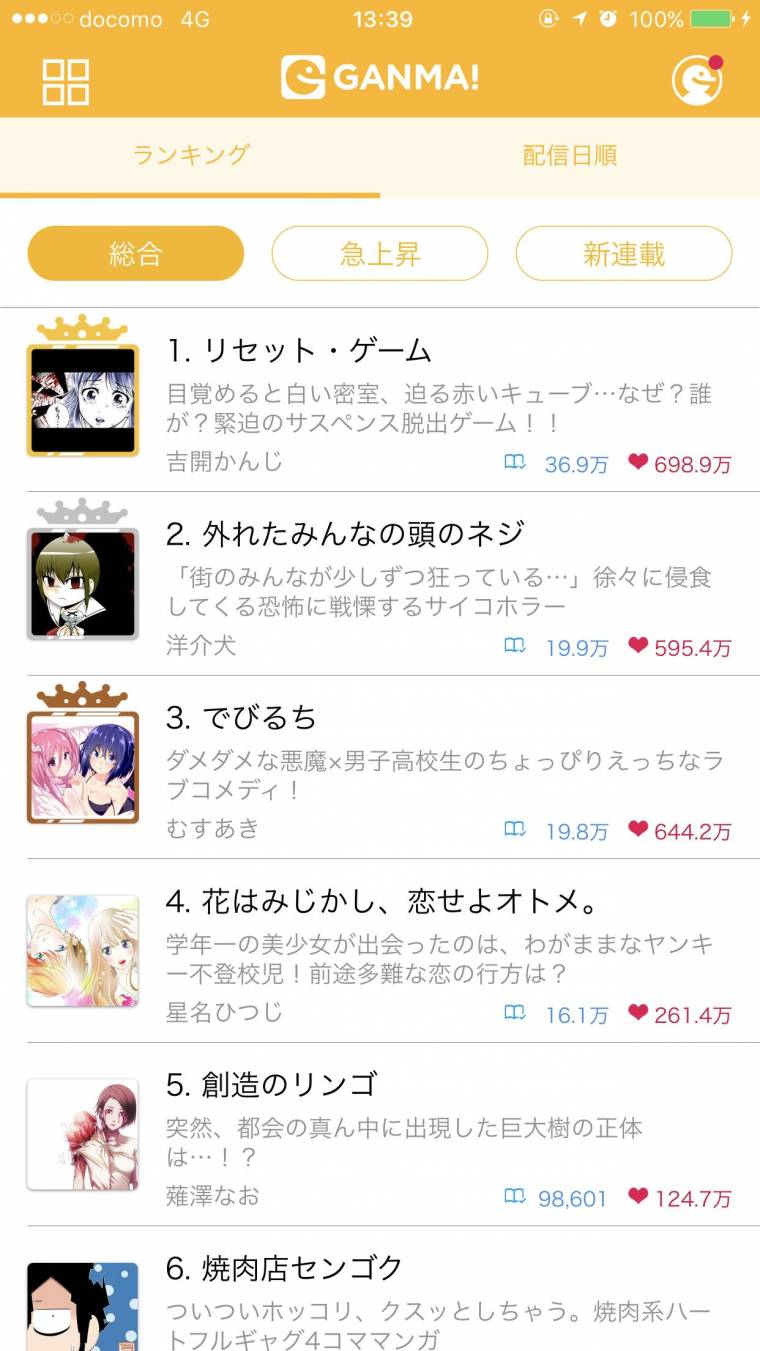Enable the 新連載 ranking filter
This screenshot has height=1351, width=760.
coord(623,254)
